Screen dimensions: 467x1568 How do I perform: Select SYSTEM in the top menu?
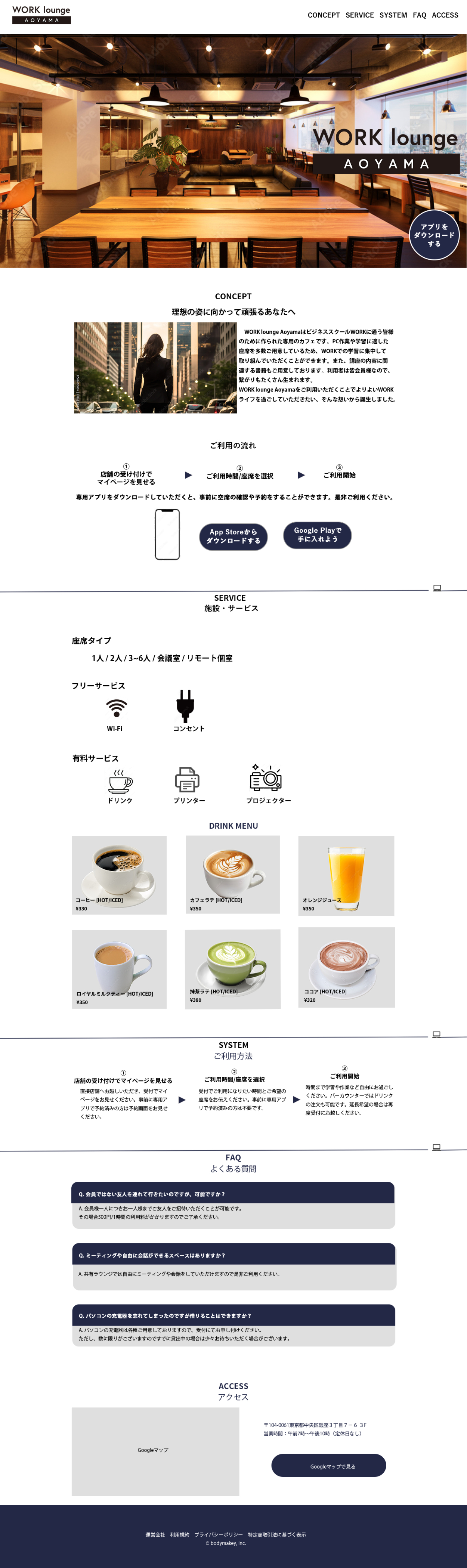point(393,15)
